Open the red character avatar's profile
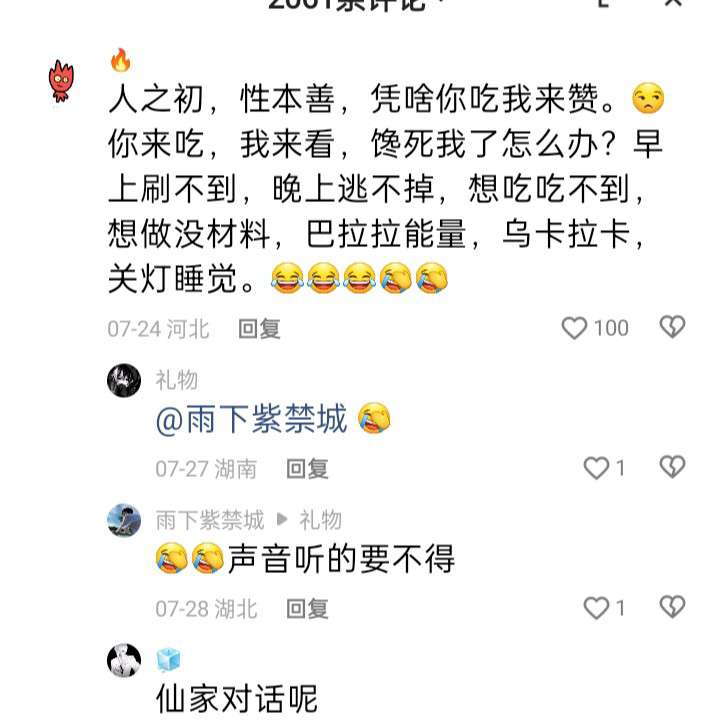The width and height of the screenshot is (720, 720). [63, 82]
